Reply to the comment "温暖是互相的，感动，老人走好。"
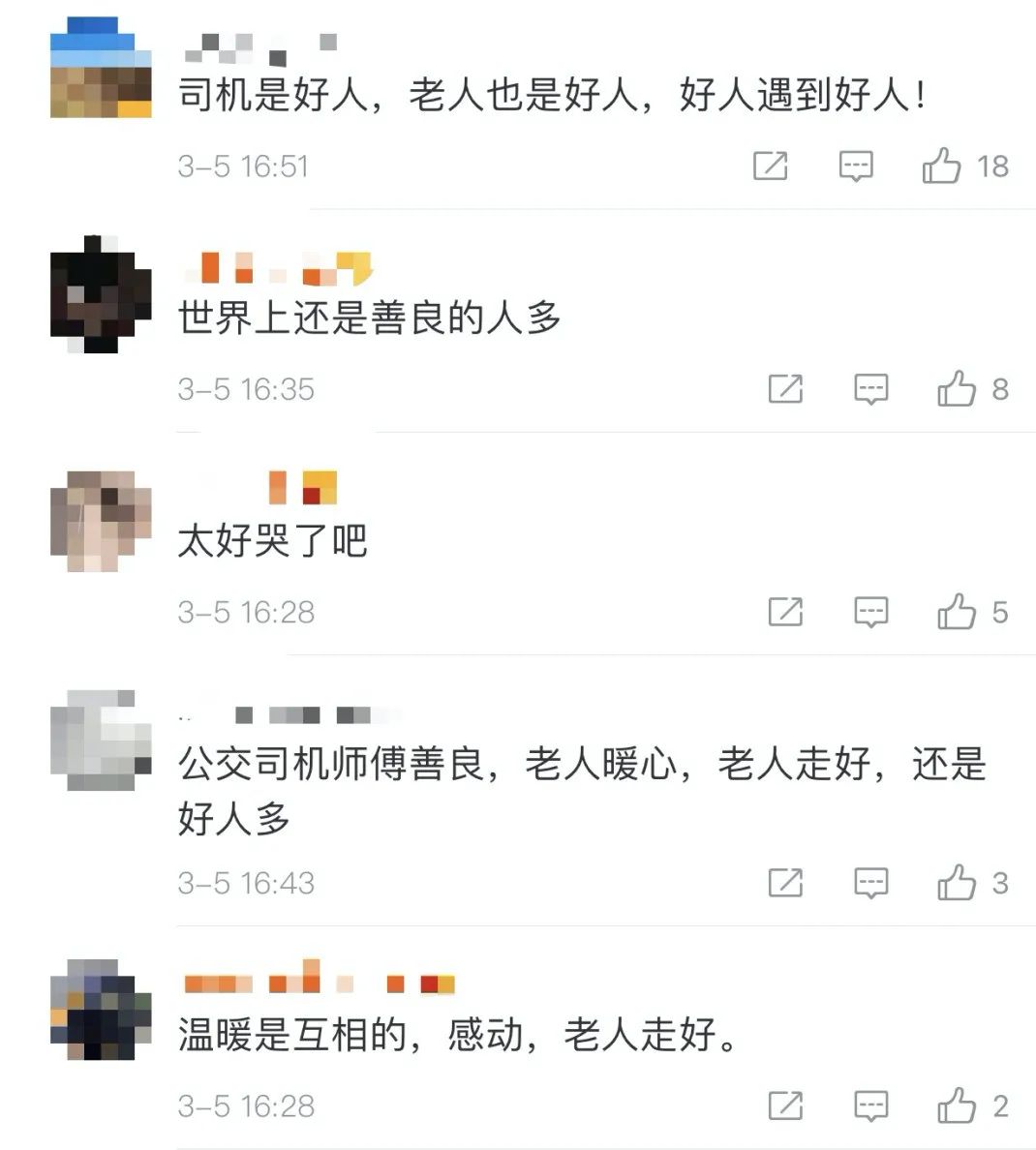Image resolution: width=1036 pixels, height=1150 pixels. (871, 1105)
